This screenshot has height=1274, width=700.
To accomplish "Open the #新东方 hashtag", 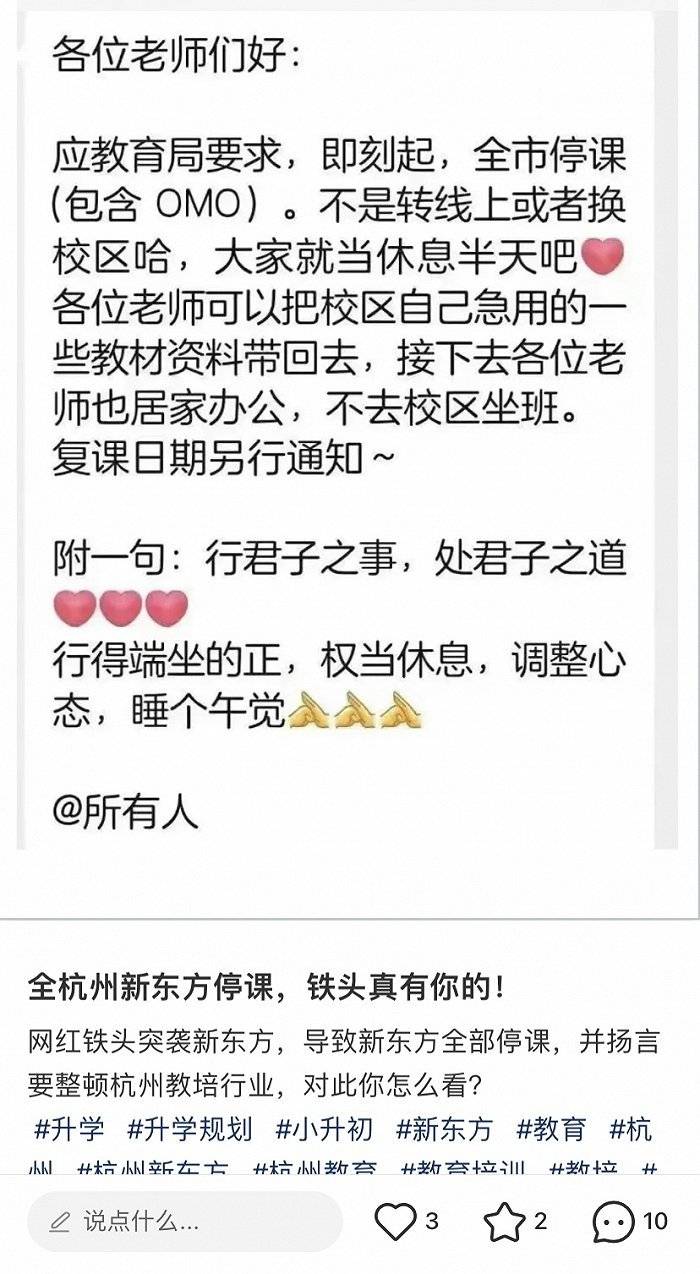I will click(444, 1130).
